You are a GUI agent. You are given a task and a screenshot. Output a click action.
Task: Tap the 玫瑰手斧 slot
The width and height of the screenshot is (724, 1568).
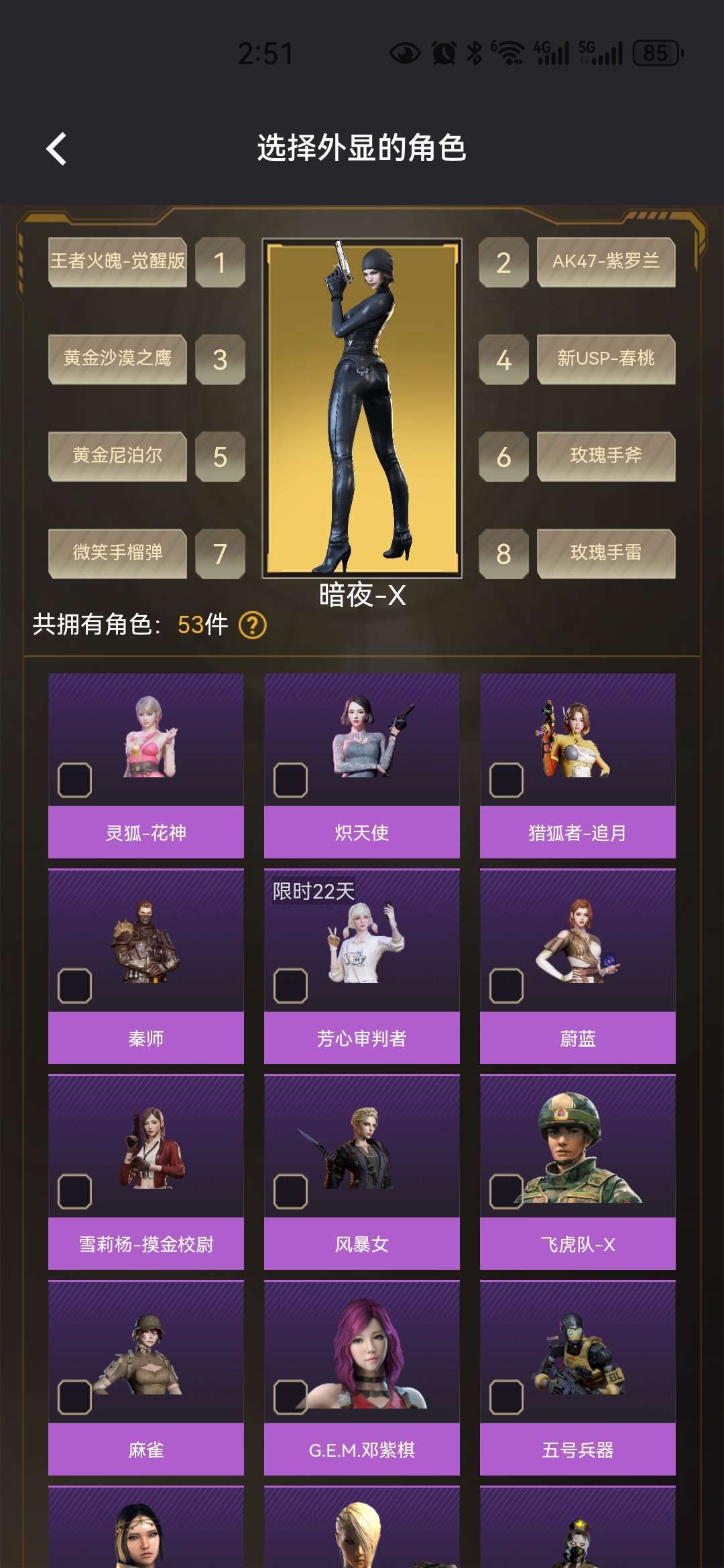coord(605,456)
